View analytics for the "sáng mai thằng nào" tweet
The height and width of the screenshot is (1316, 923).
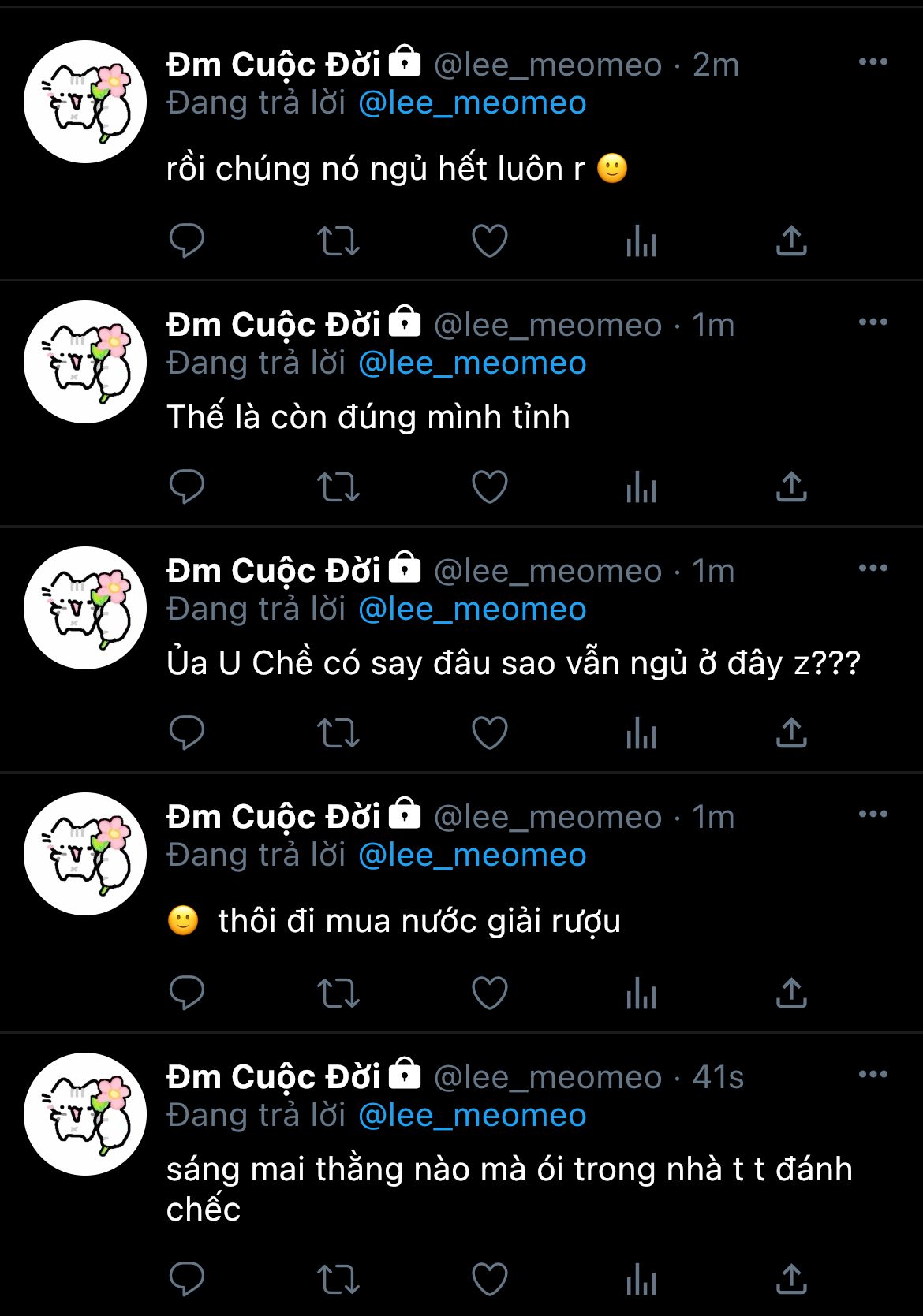tap(641, 1279)
